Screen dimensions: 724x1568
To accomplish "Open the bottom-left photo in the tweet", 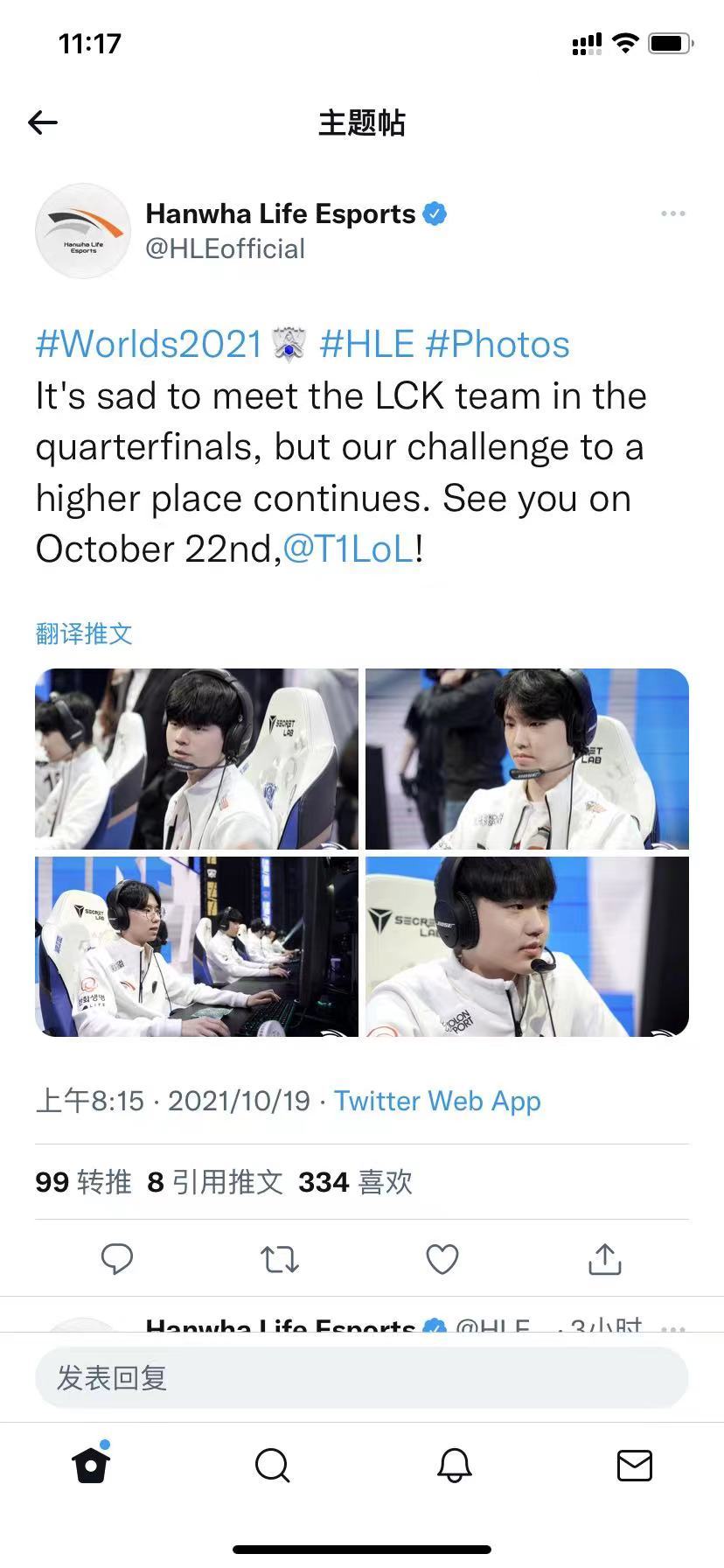I will point(197,947).
